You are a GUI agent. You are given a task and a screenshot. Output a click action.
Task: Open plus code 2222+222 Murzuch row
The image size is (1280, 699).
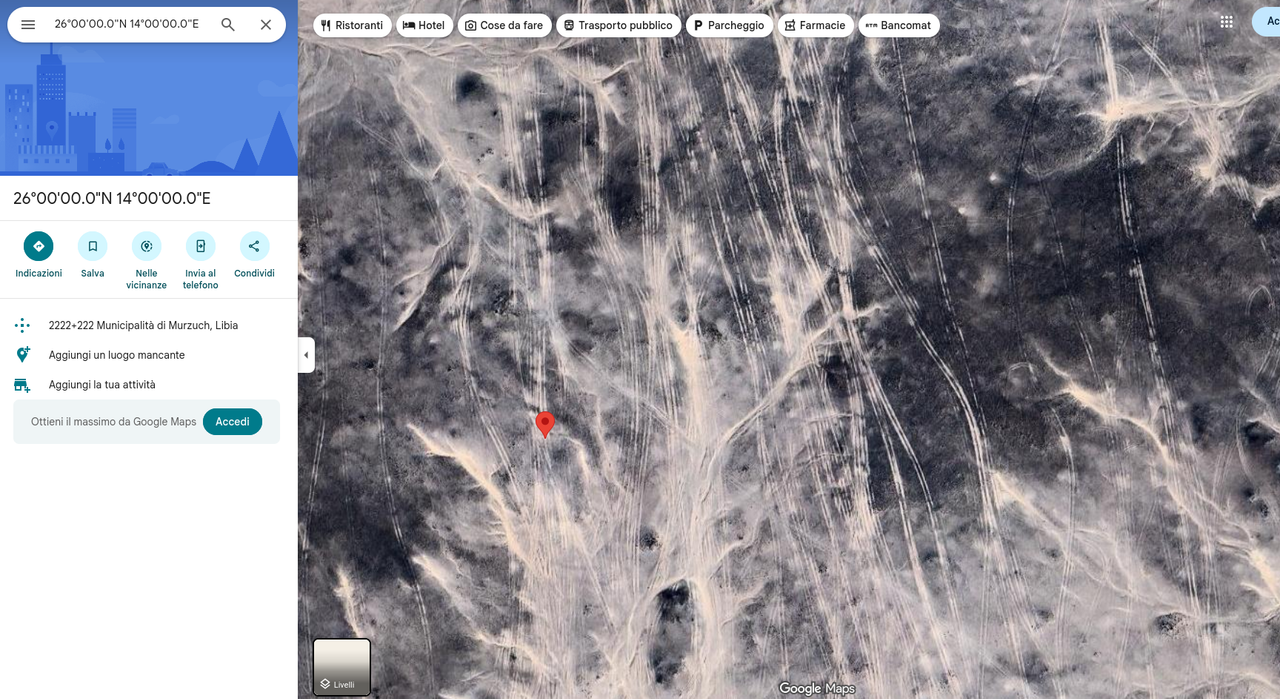(x=143, y=325)
